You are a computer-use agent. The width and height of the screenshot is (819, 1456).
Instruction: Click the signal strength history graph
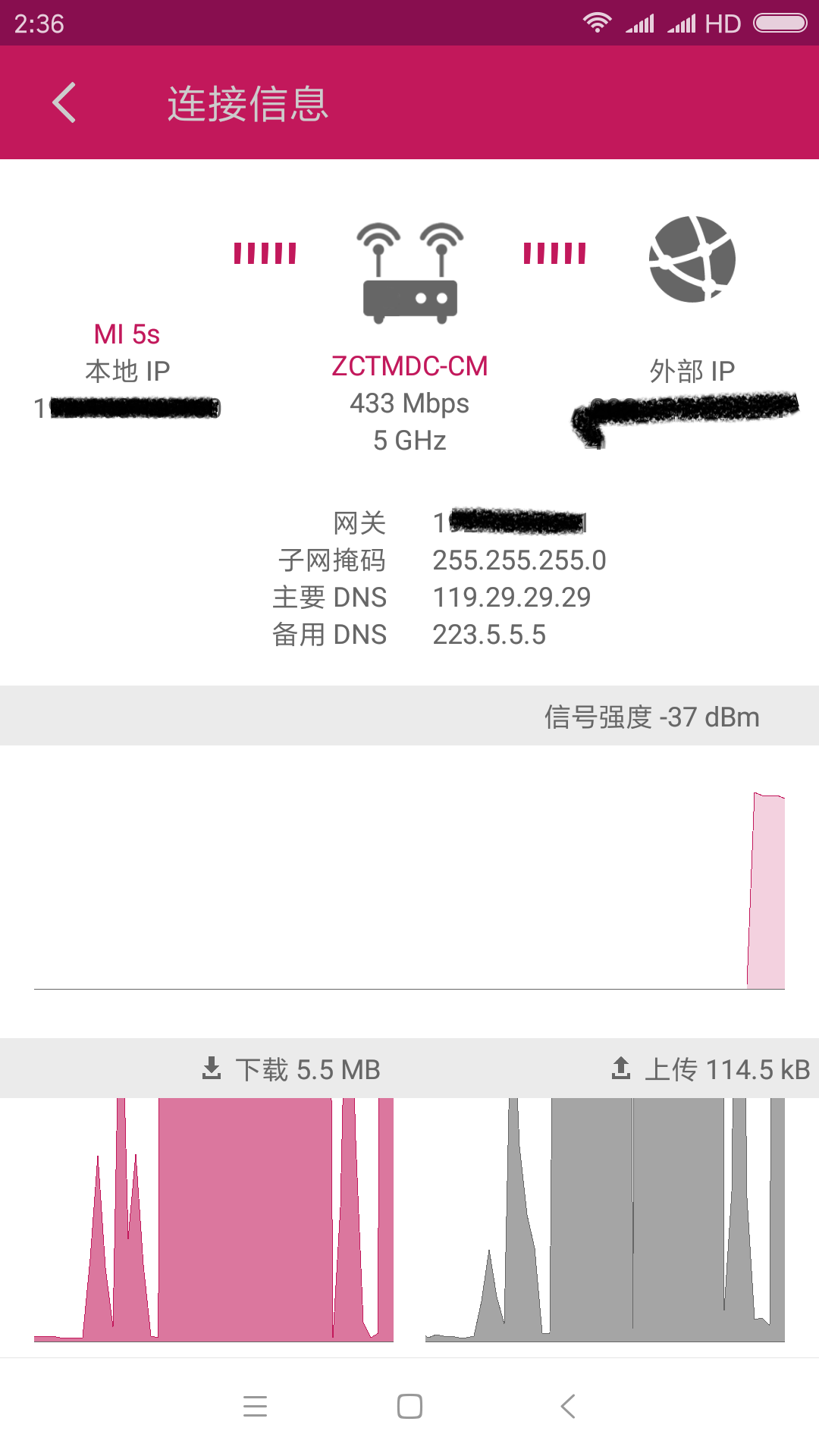pos(409,872)
